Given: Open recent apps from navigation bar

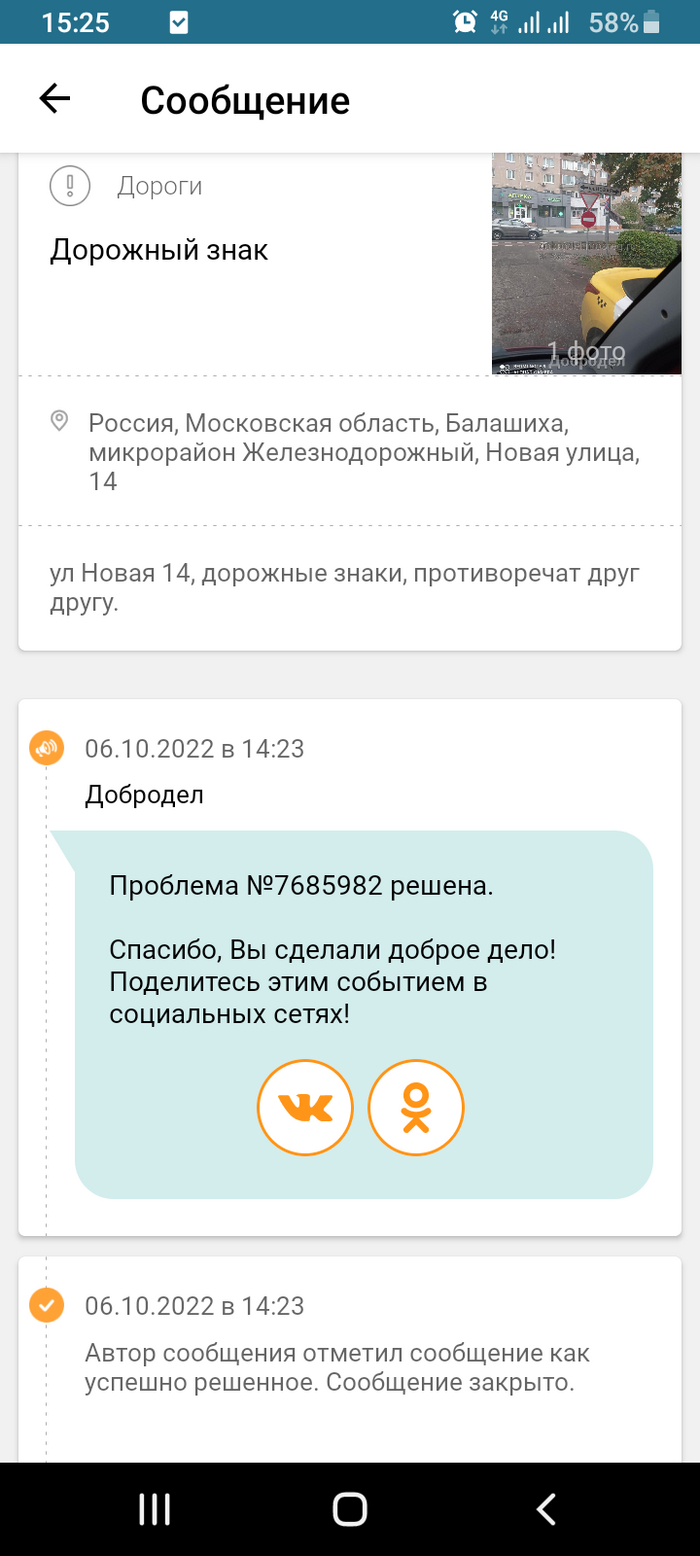Looking at the screenshot, I should click(154, 1509).
